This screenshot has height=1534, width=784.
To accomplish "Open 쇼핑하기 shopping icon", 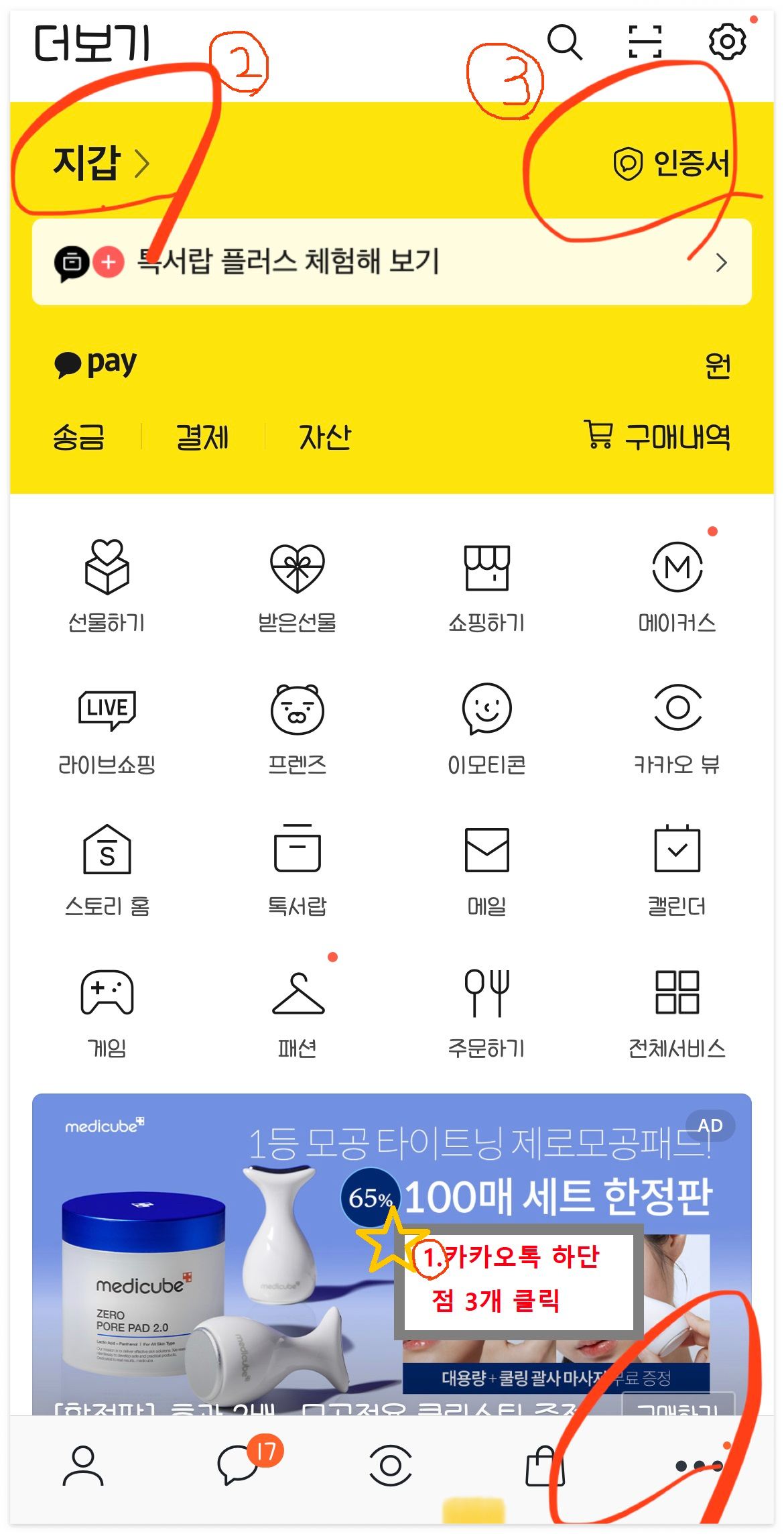I will [x=488, y=583].
